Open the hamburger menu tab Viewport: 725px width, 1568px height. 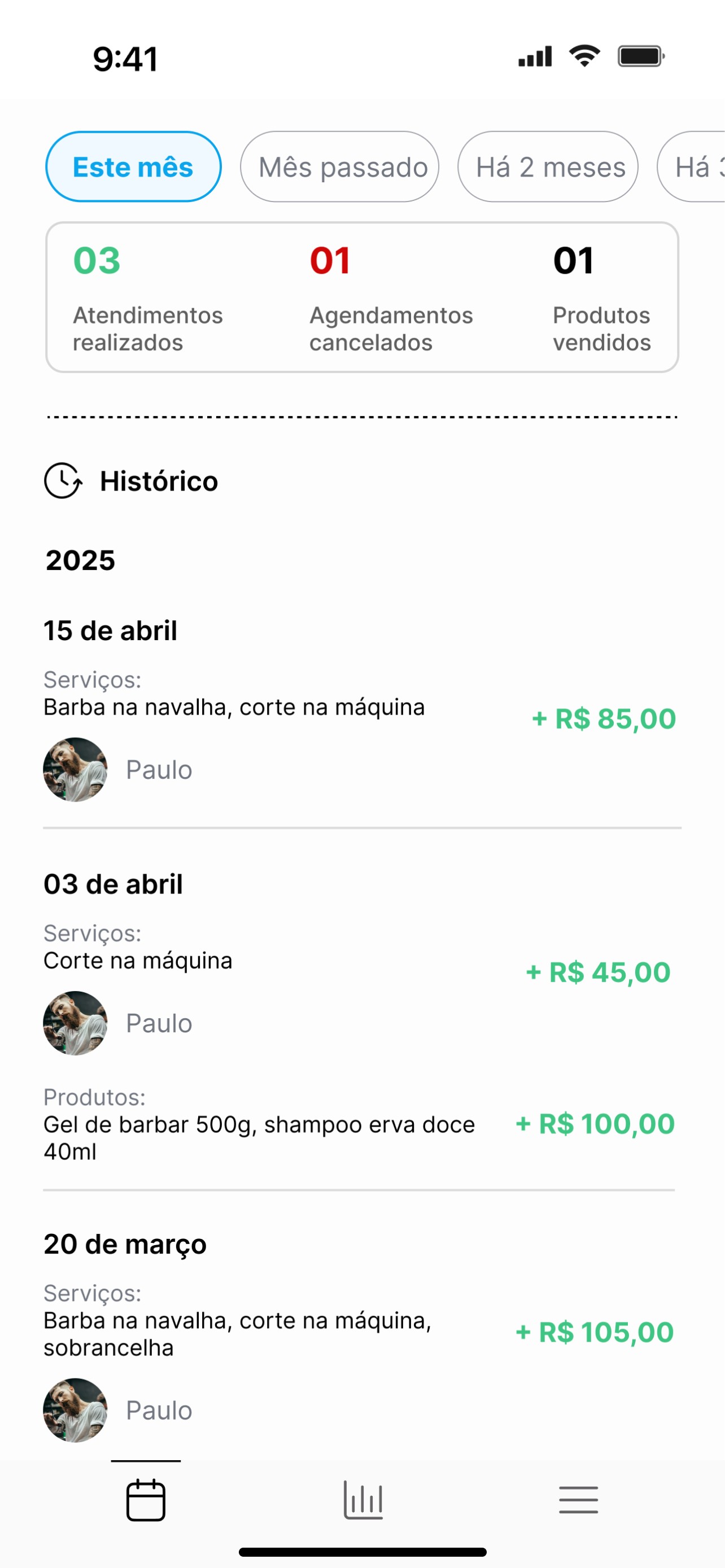[x=578, y=1500]
